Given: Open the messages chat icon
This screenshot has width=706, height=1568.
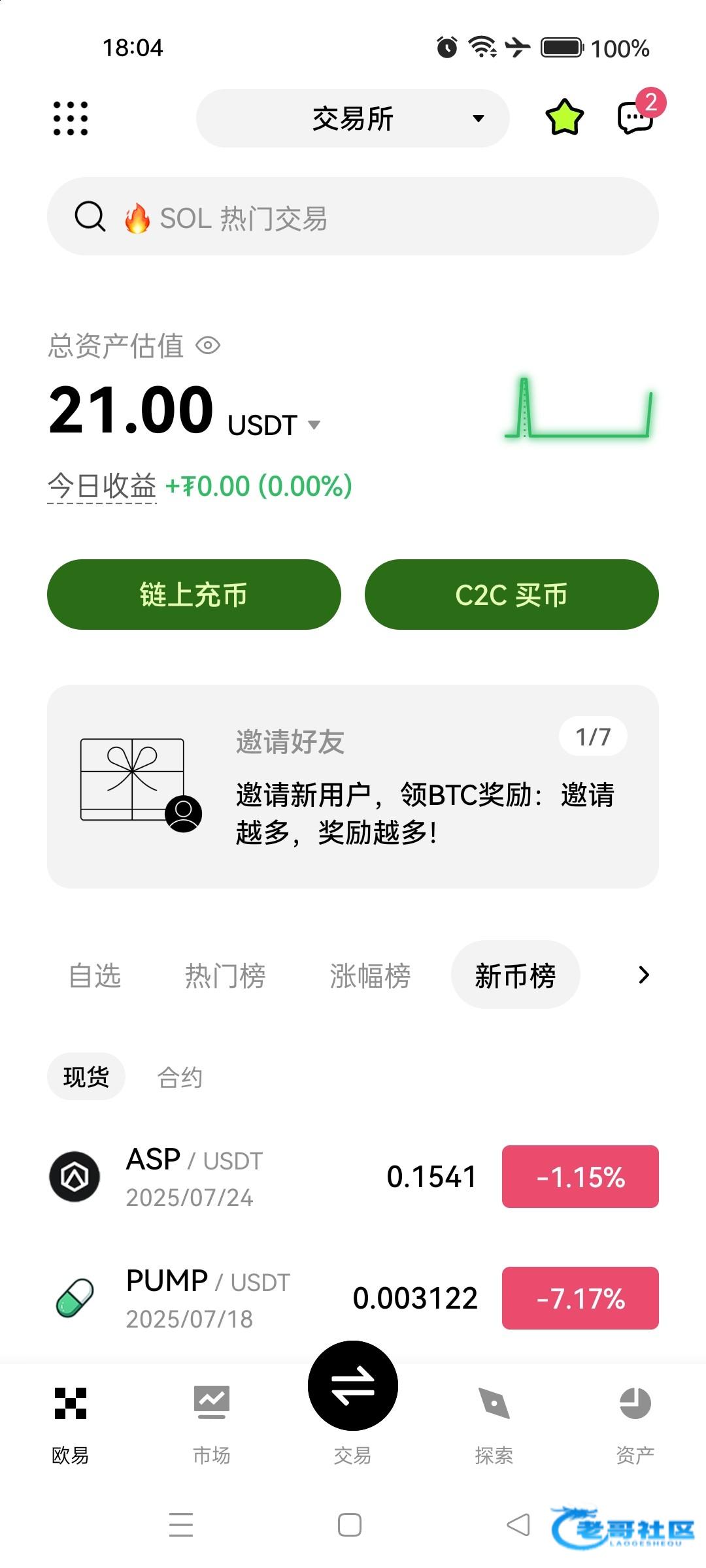Looking at the screenshot, I should tap(635, 118).
